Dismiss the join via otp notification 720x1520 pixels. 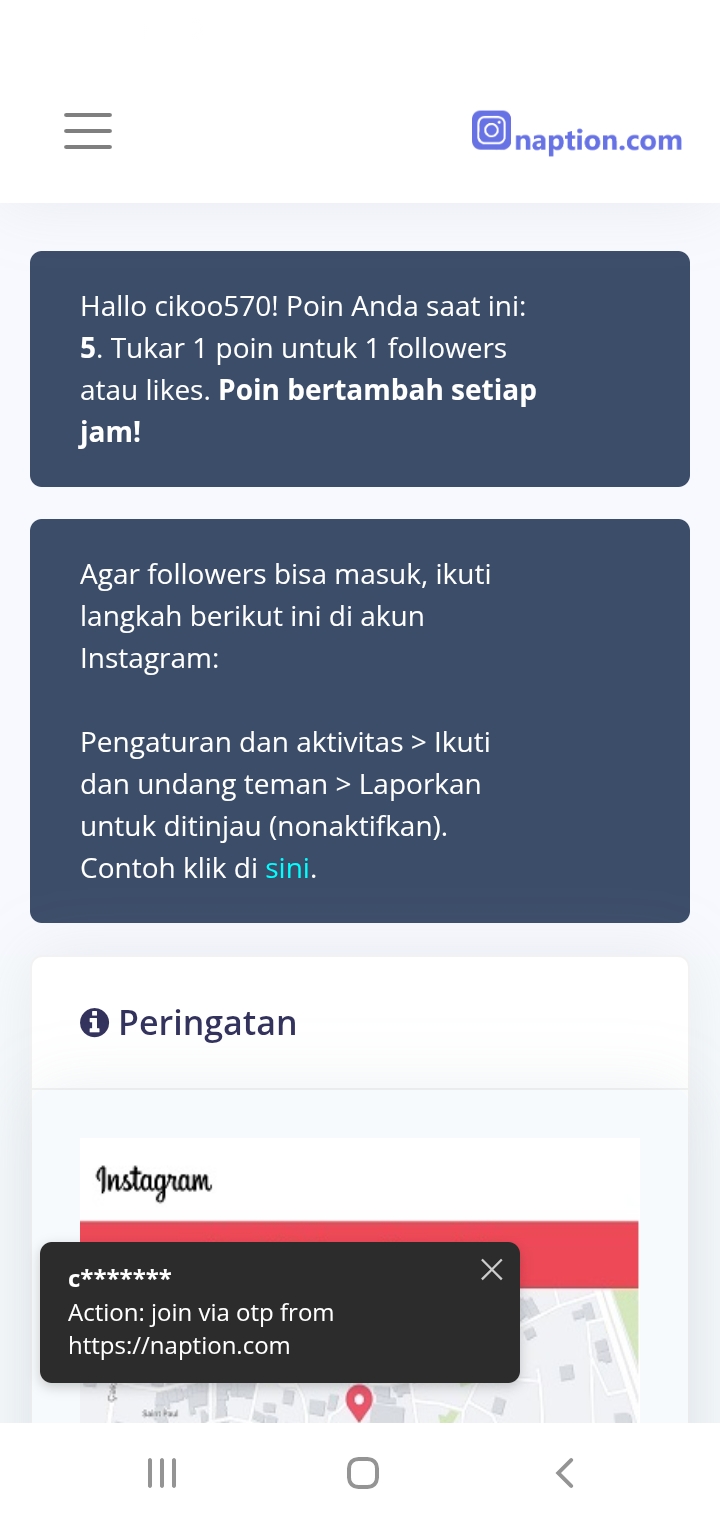click(491, 1270)
